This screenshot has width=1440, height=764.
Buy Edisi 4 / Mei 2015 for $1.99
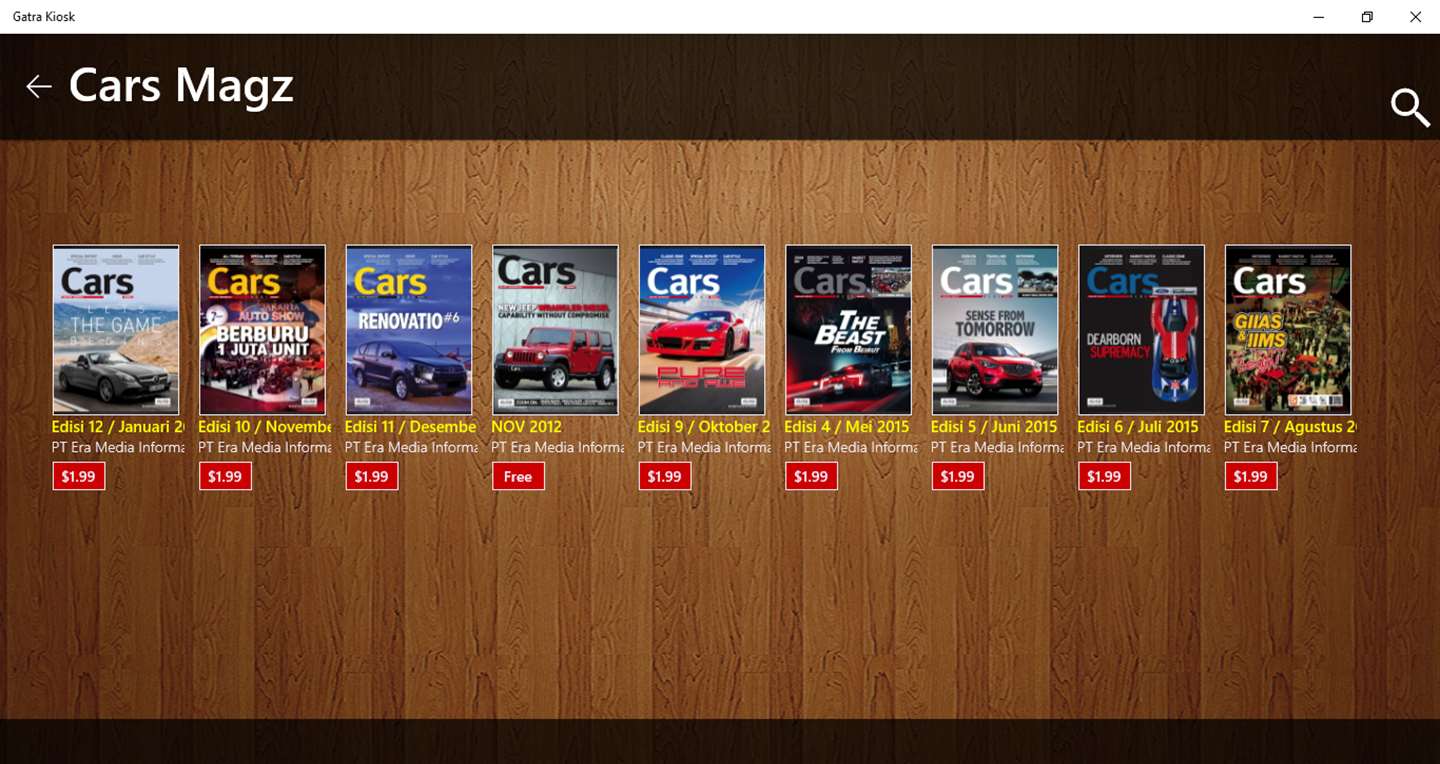coord(811,477)
